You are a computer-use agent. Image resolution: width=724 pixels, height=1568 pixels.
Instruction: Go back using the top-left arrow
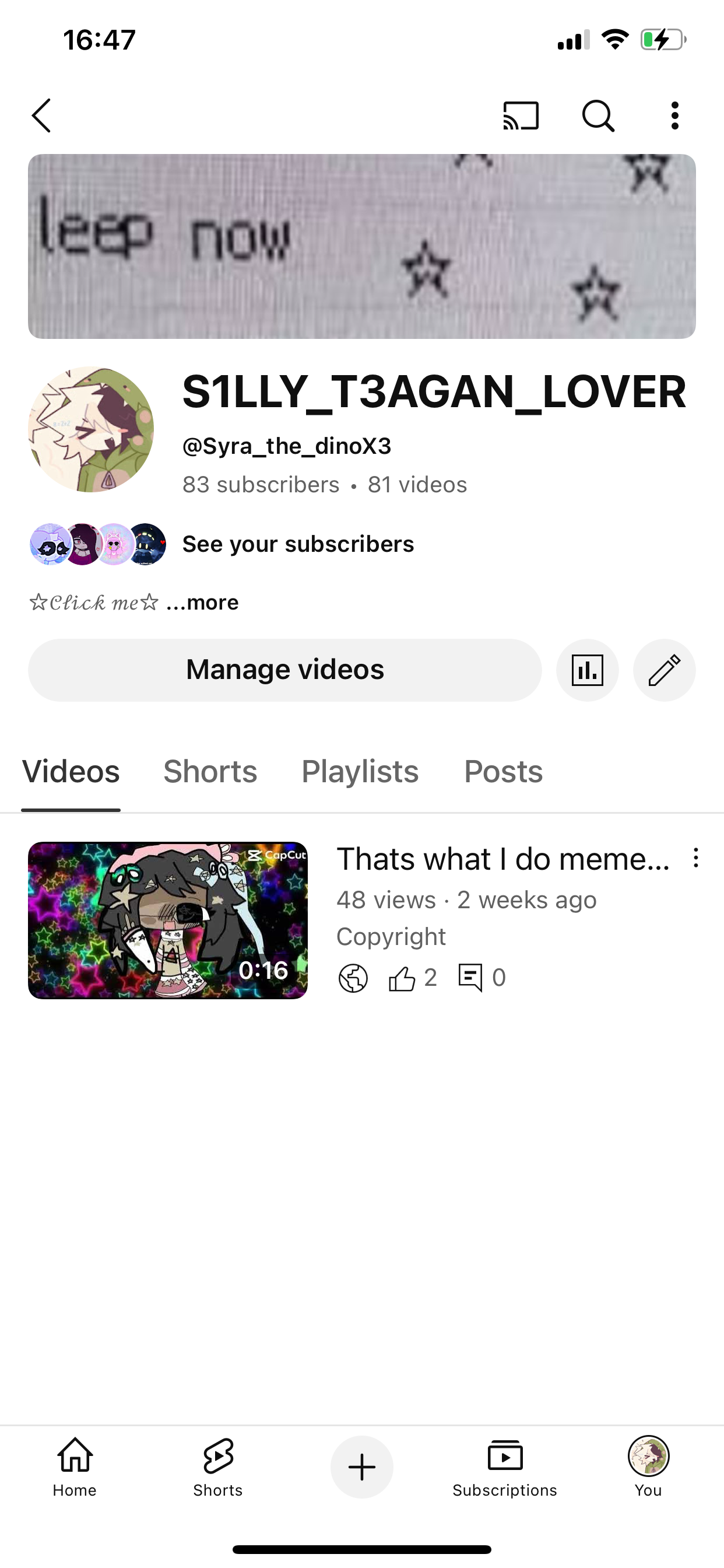point(41,116)
